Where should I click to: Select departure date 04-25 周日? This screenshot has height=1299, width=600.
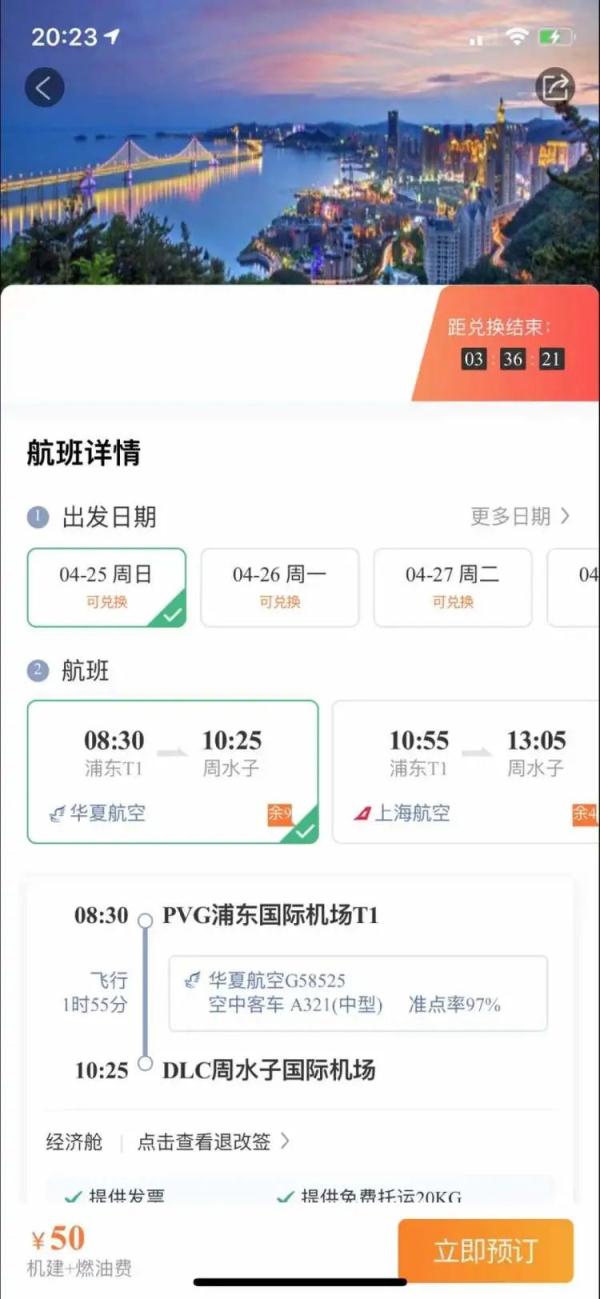[107, 587]
